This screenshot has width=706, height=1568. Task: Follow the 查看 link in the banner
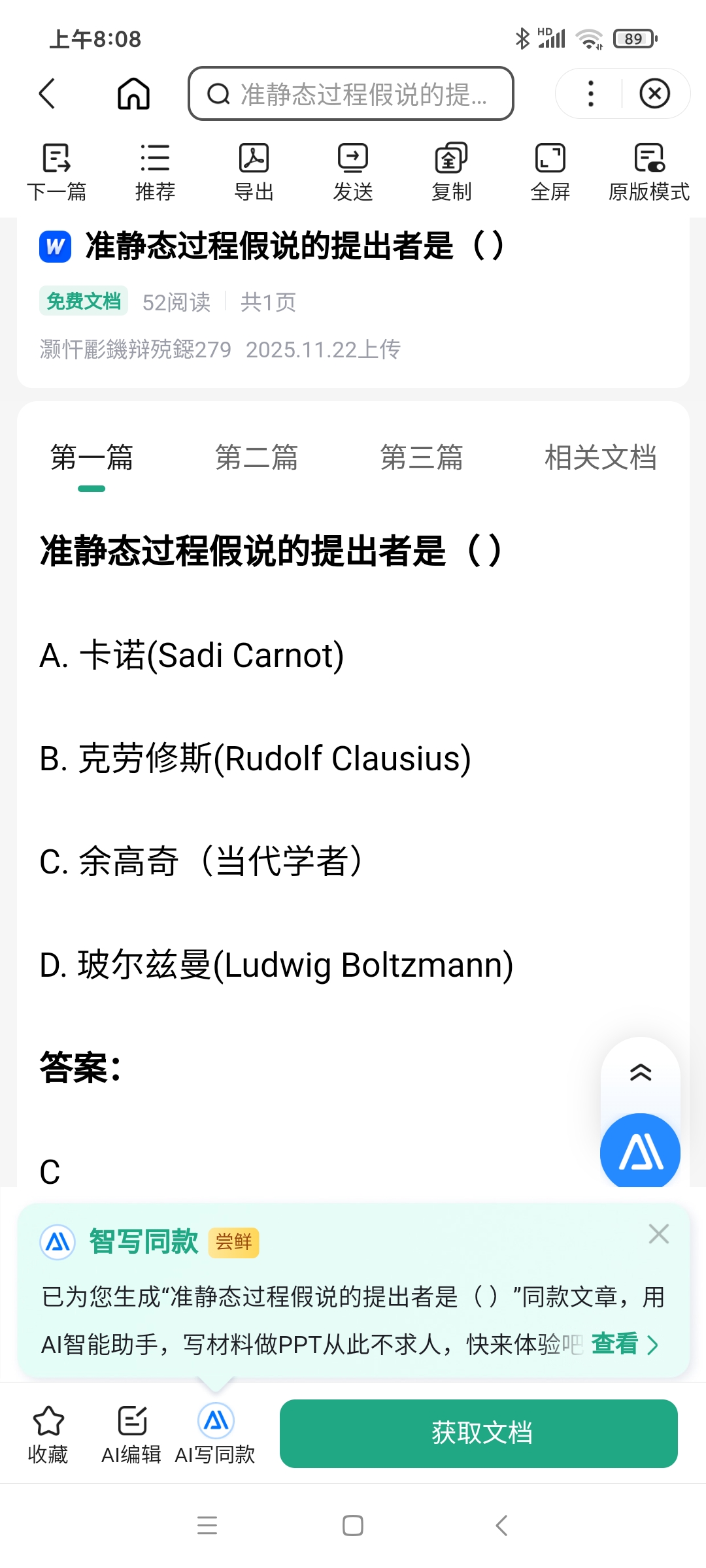click(624, 1345)
